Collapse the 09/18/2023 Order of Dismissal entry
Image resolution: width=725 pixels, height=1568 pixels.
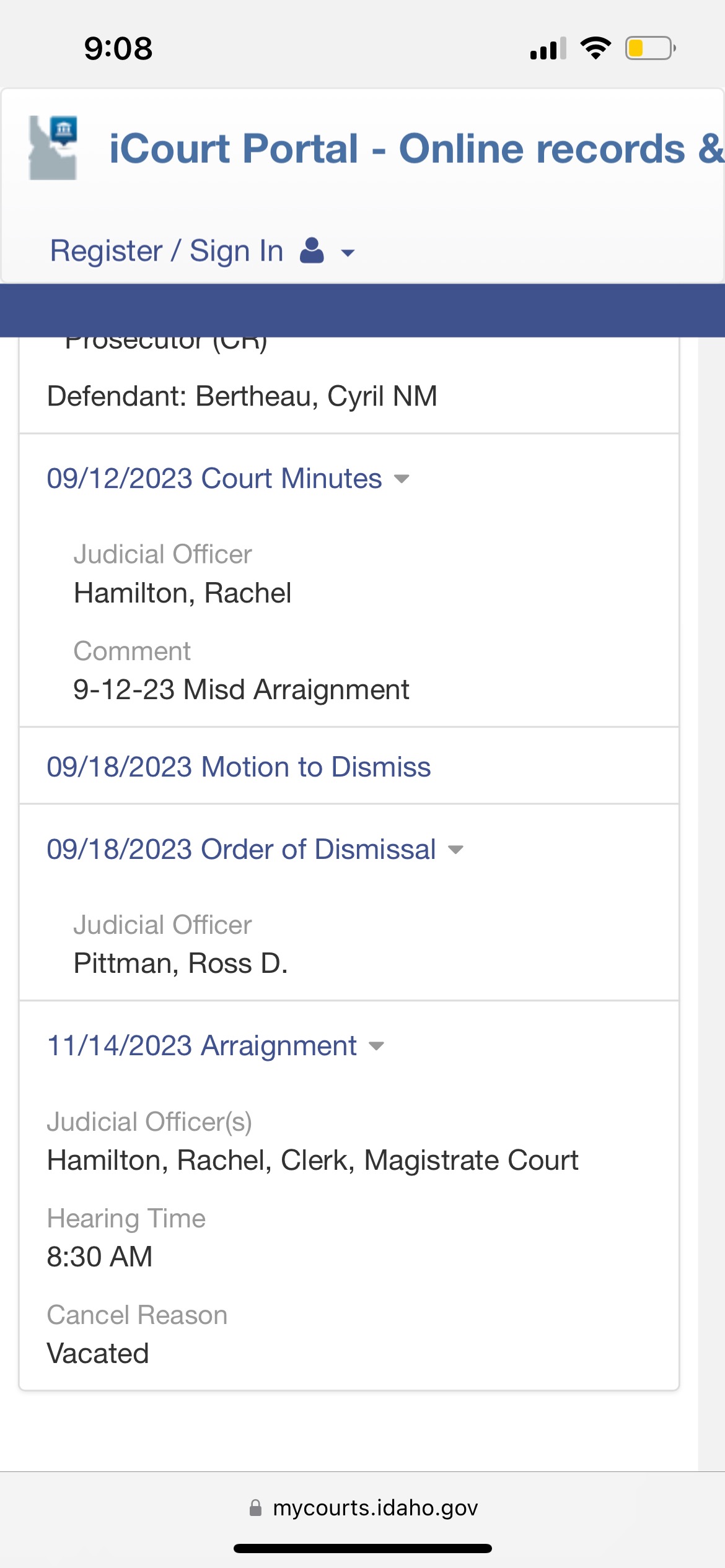255,850
